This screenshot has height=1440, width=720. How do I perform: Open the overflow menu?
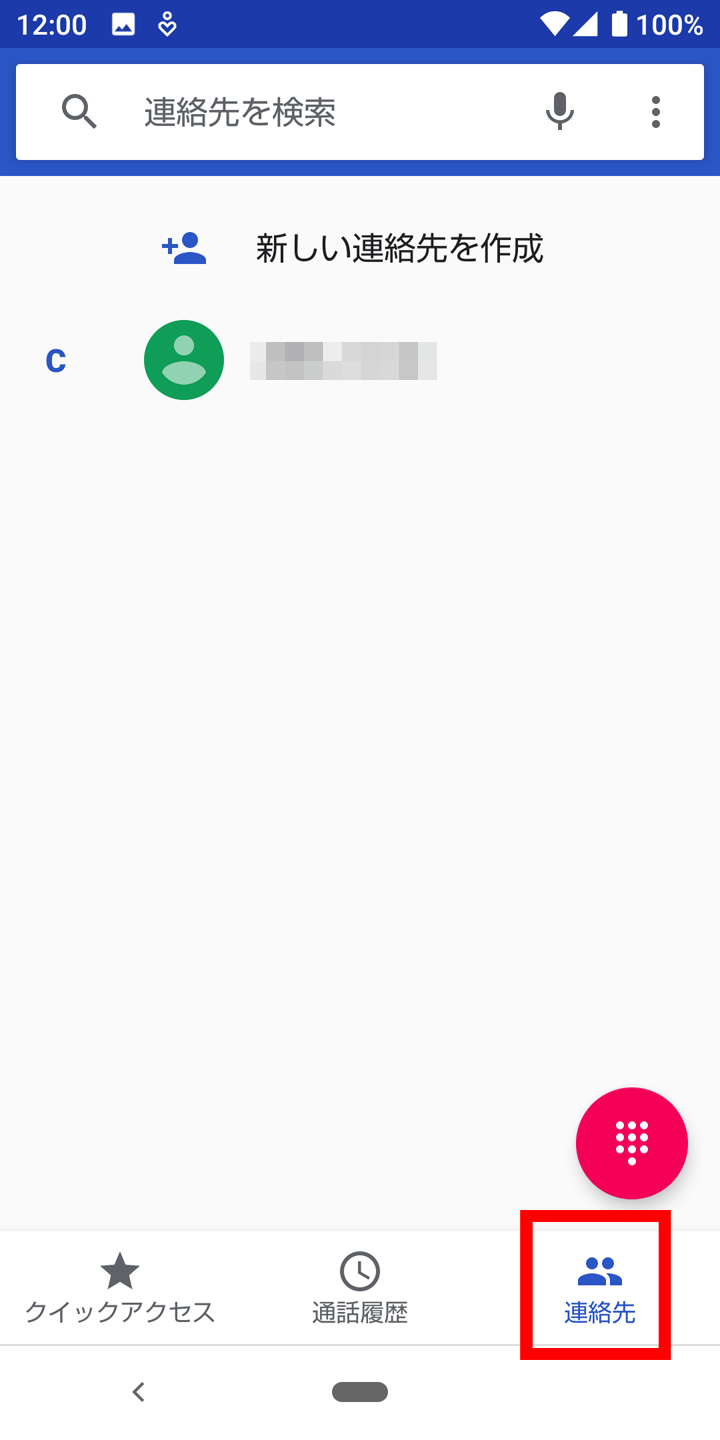(656, 112)
